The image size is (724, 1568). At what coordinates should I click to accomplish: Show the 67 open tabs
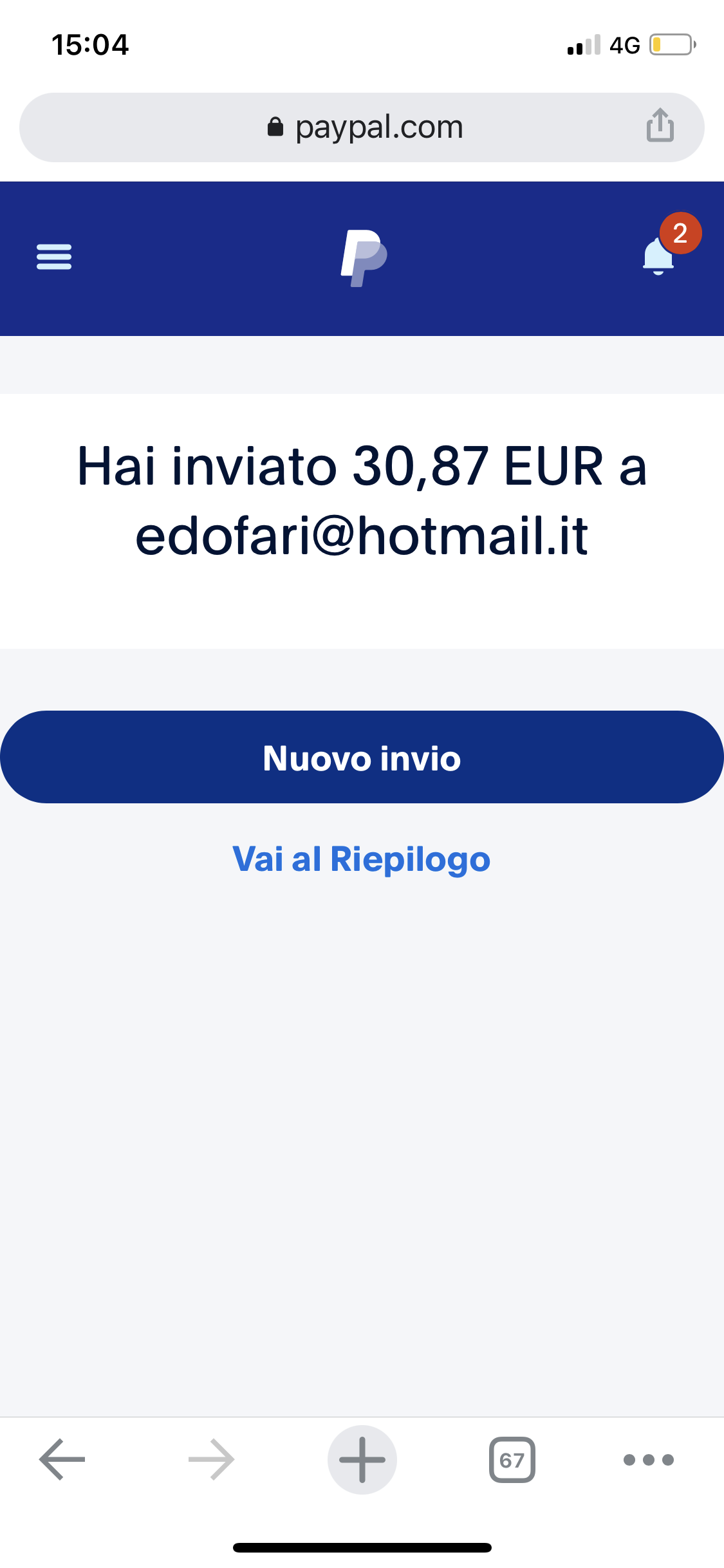point(512,1459)
